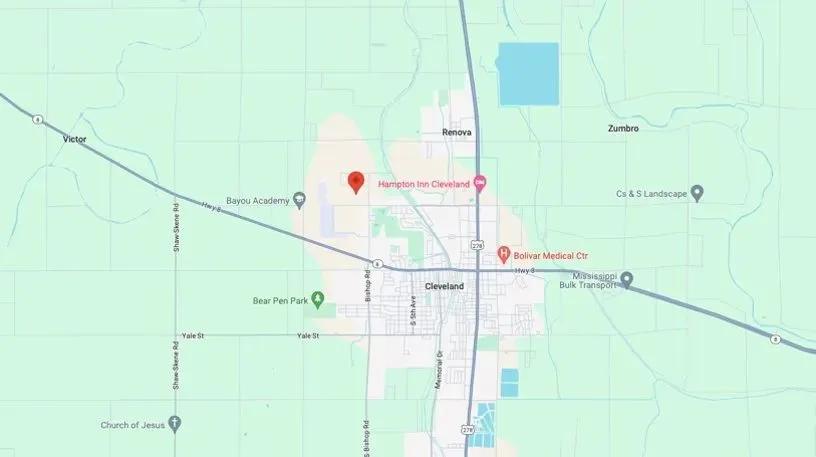This screenshot has width=816, height=457.
Task: Open the Hampton Inn Cleveland marker
Action: [x=481, y=183]
